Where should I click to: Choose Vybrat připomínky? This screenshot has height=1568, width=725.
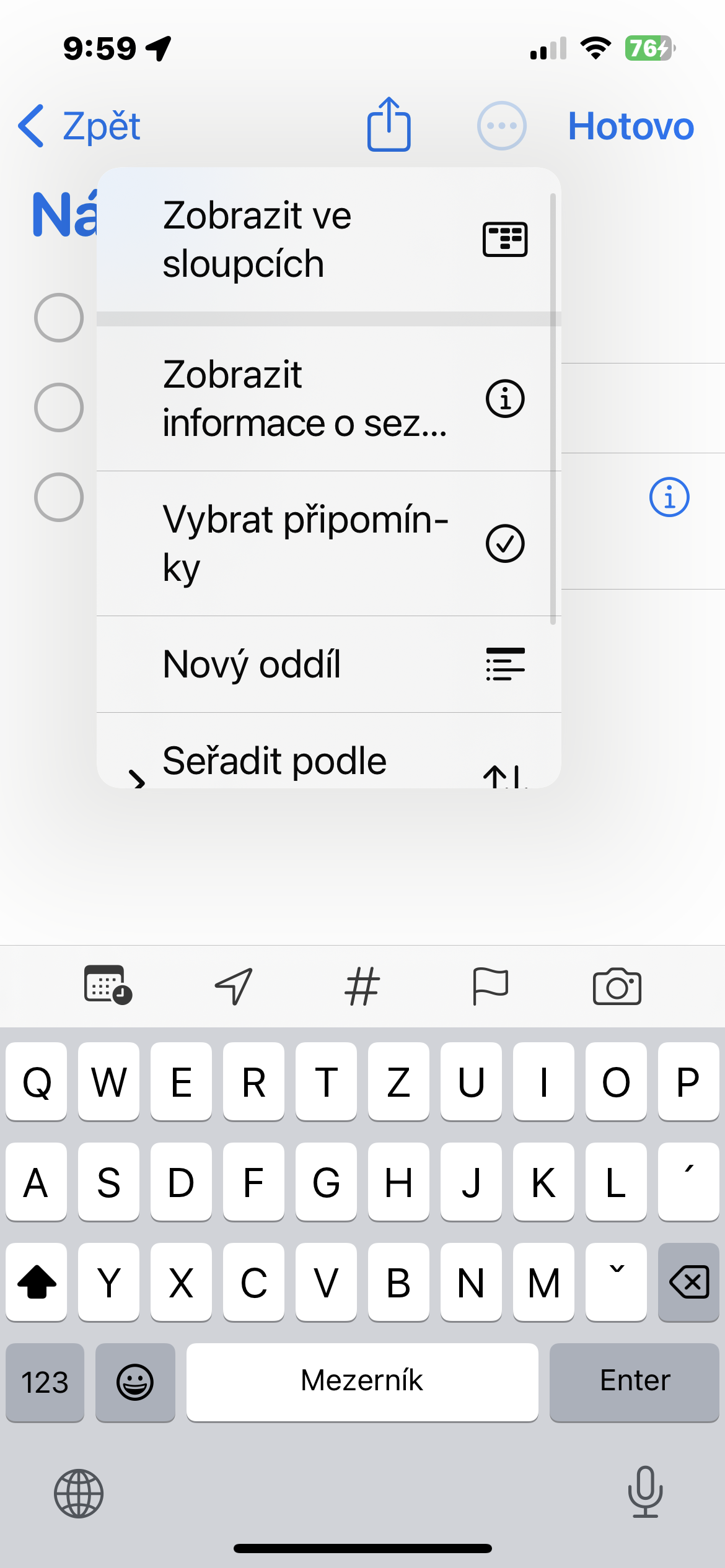click(x=328, y=543)
